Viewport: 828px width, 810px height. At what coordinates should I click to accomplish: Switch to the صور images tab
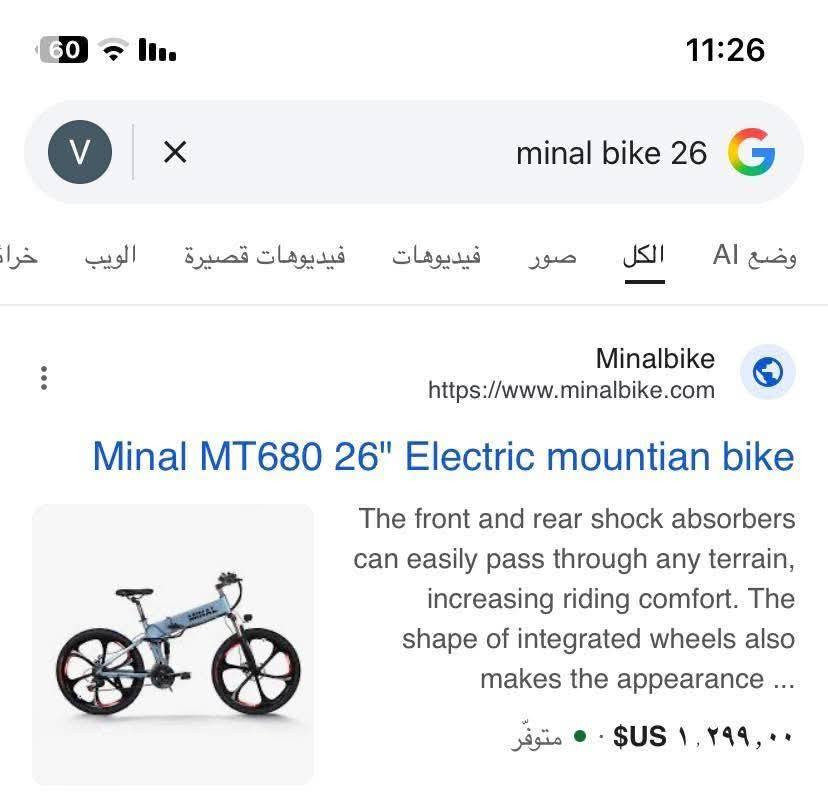(x=552, y=256)
